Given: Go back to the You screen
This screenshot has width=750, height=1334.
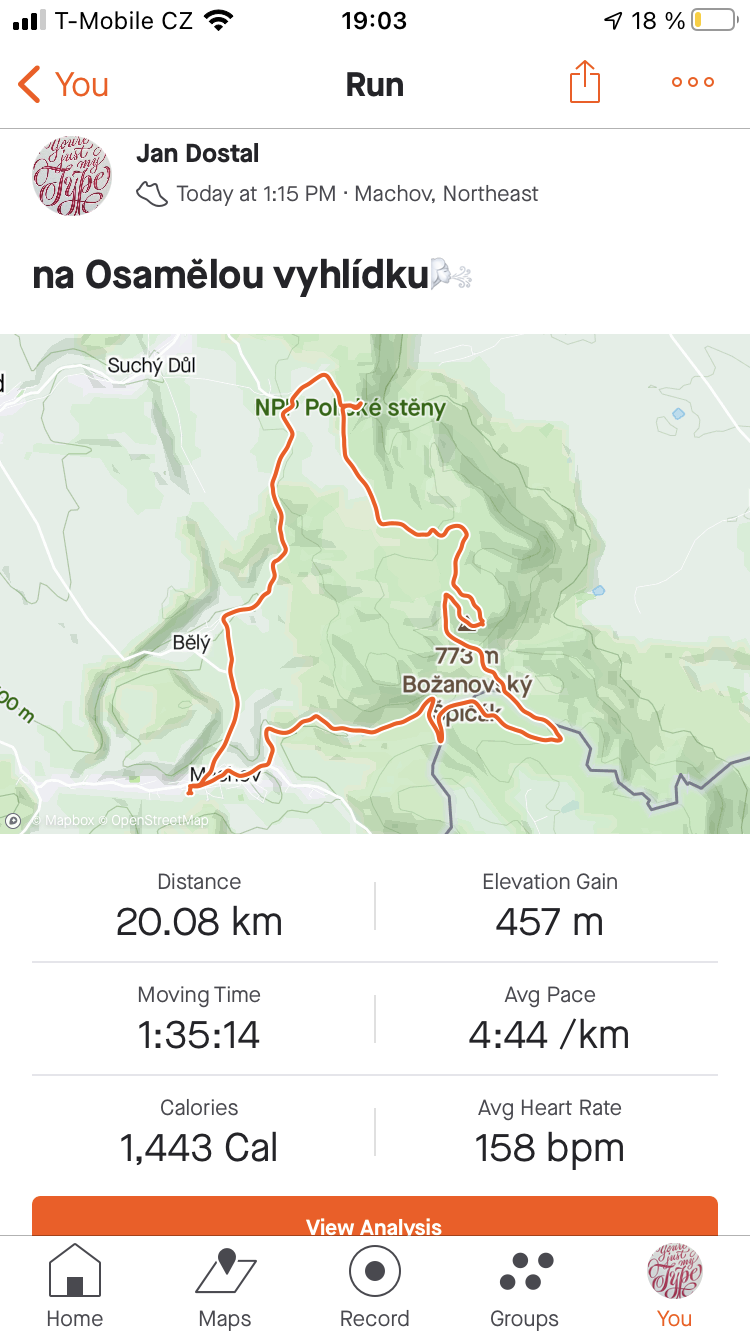Looking at the screenshot, I should 63,85.
